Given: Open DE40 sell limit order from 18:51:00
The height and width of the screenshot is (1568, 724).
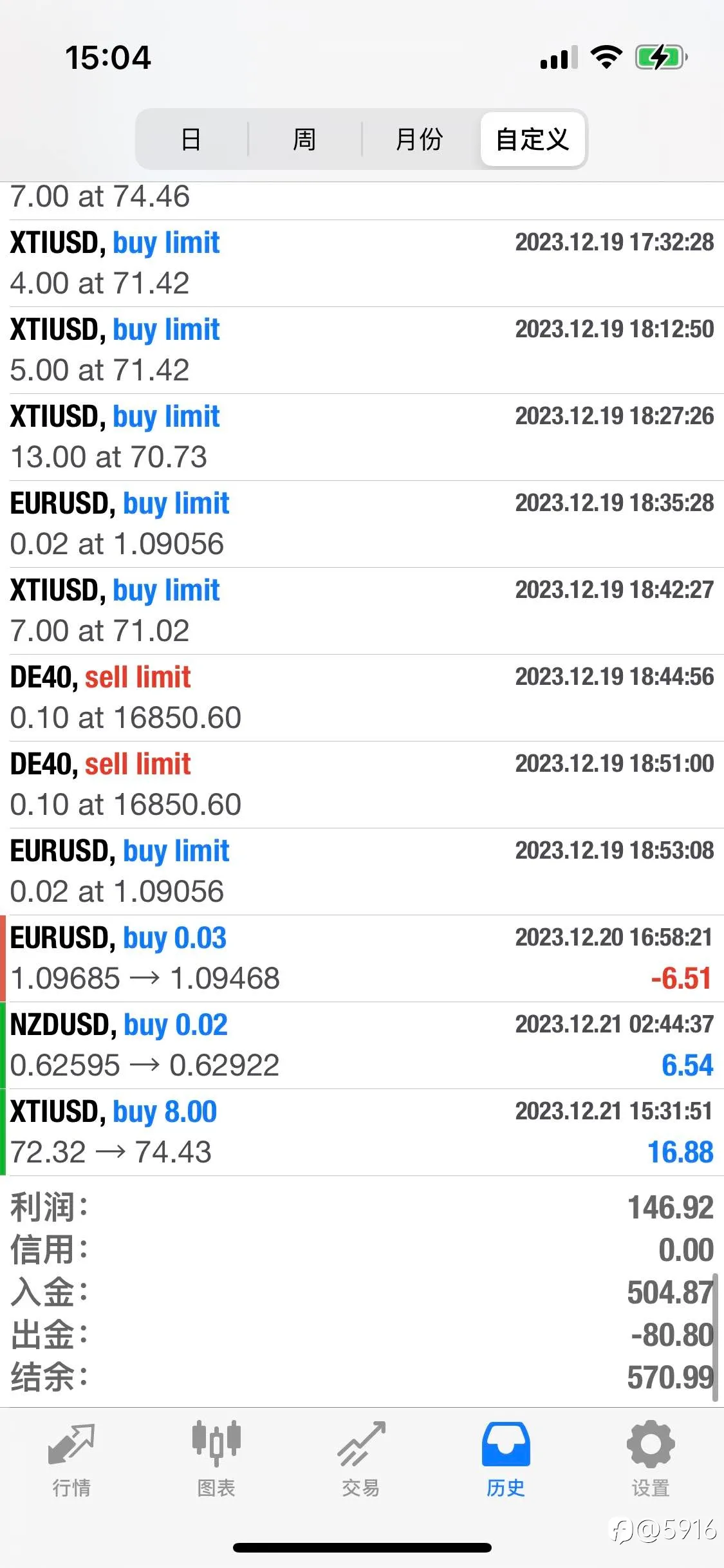Looking at the screenshot, I should [x=362, y=785].
